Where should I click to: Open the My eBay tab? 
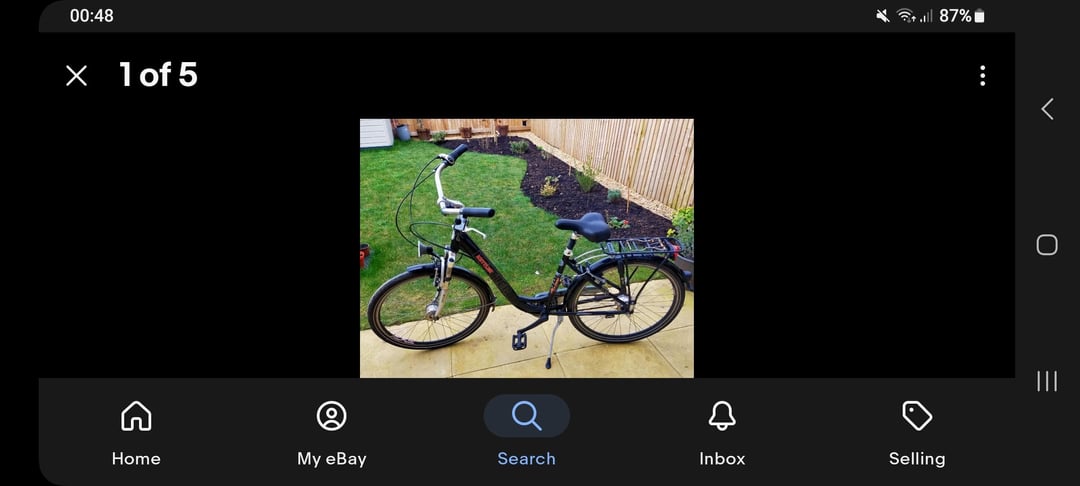coord(331,432)
